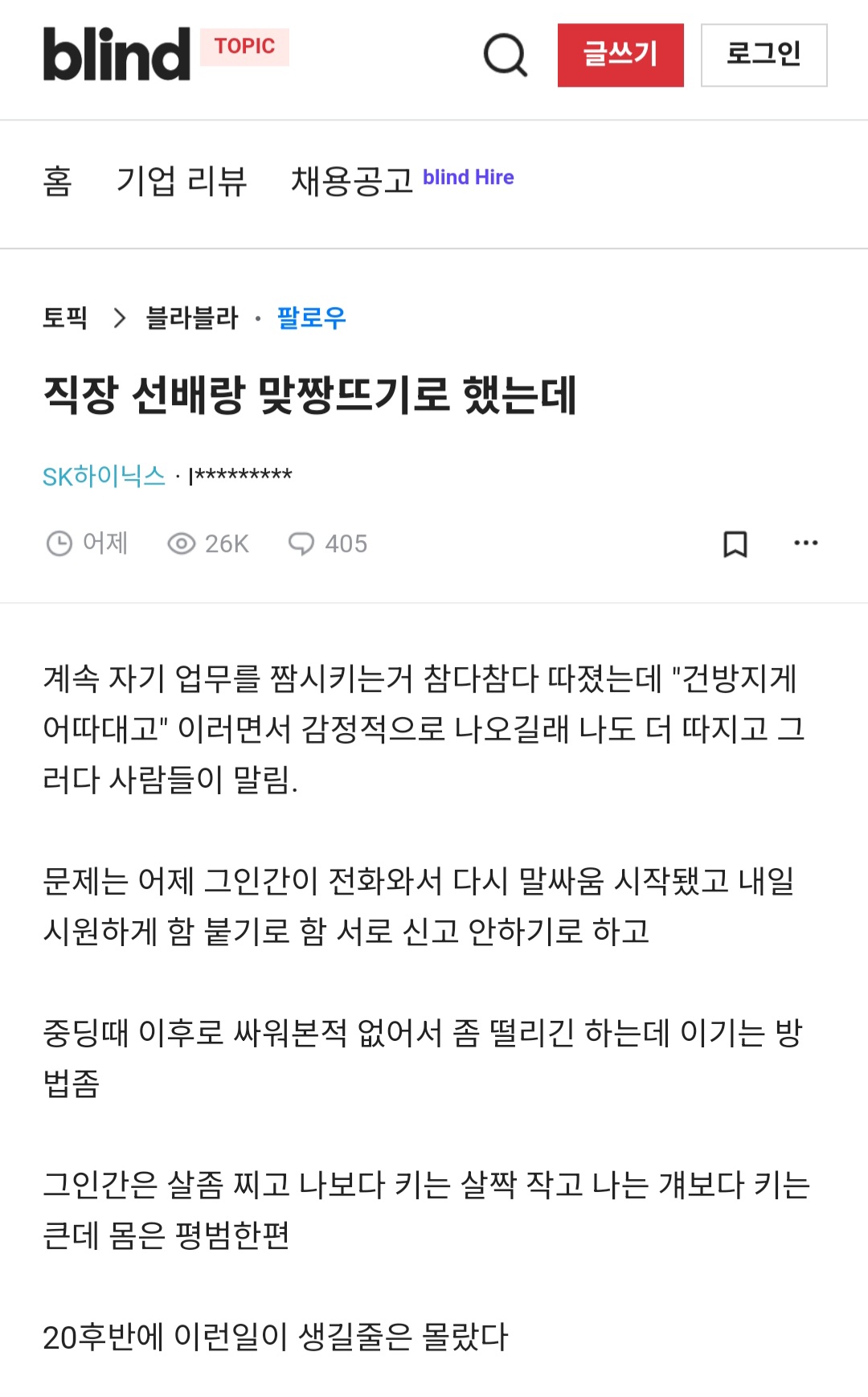This screenshot has width=868, height=1397.
Task: Open the SK하이닉스 company link
Action: 104,476
